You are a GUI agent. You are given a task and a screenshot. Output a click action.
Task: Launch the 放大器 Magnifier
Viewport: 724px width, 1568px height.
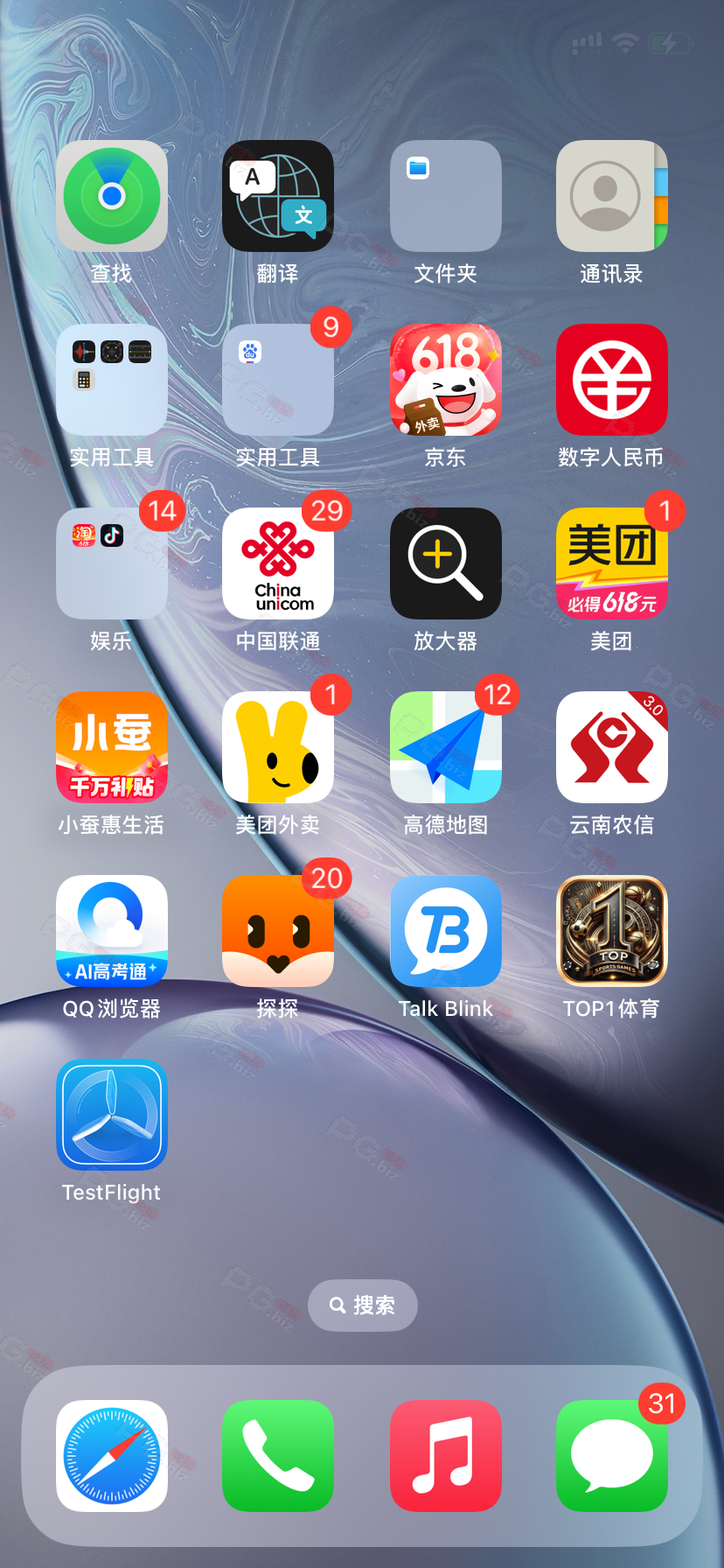(446, 563)
